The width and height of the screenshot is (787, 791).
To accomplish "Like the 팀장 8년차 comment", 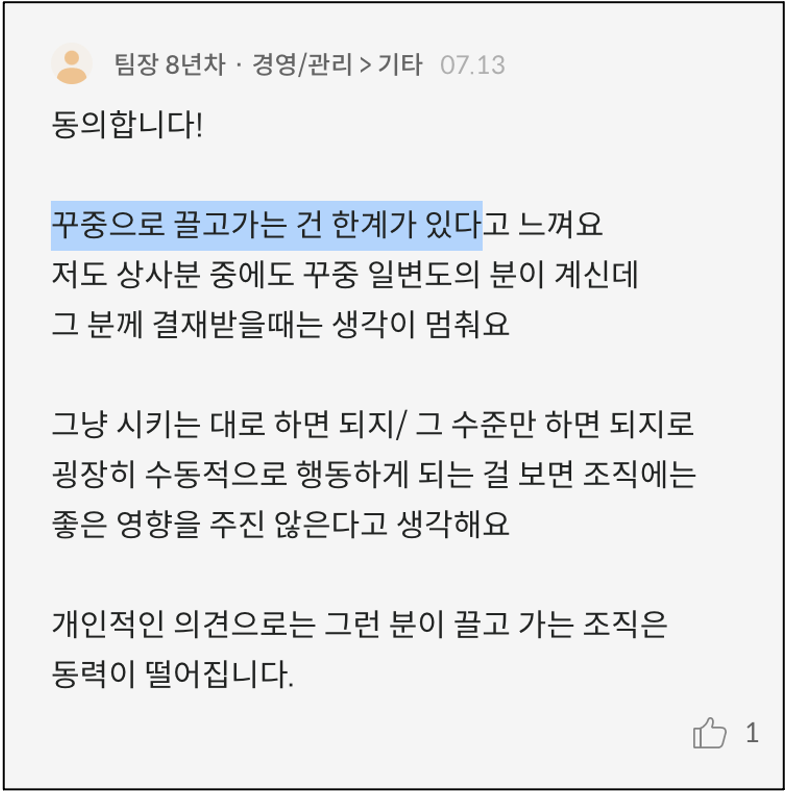I will tap(709, 732).
